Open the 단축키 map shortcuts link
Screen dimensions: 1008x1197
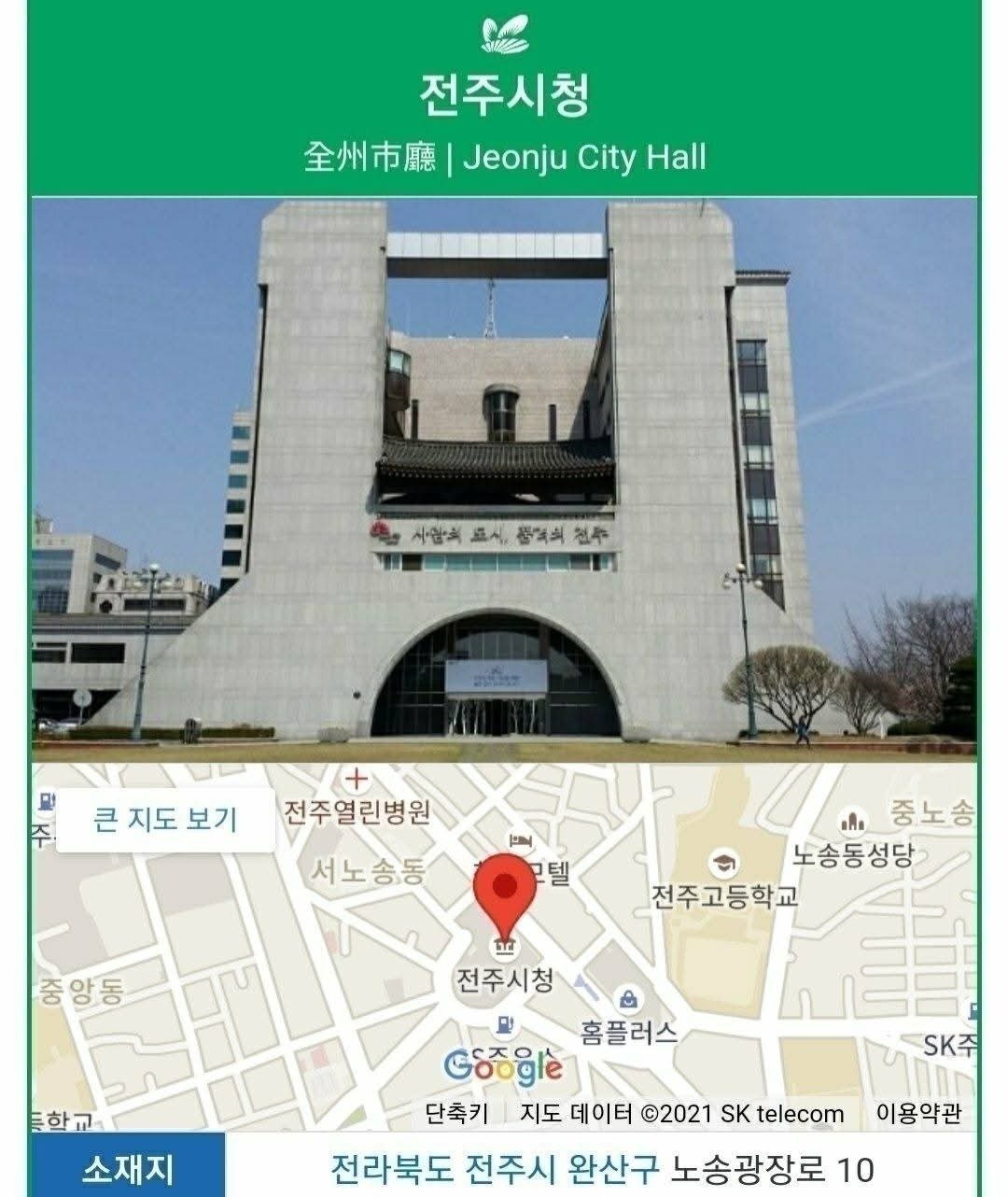click(x=457, y=1113)
